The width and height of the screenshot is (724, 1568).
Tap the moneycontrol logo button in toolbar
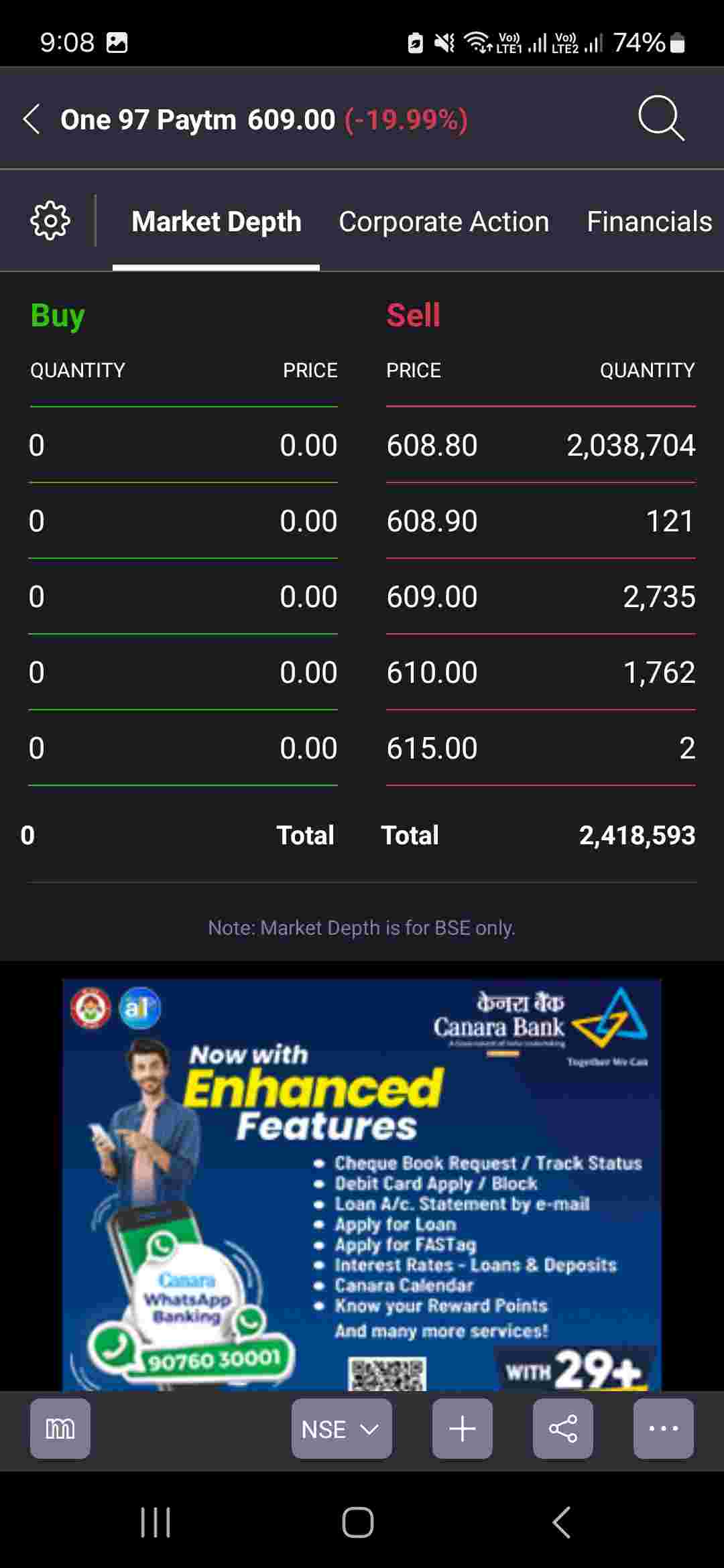pos(60,1429)
